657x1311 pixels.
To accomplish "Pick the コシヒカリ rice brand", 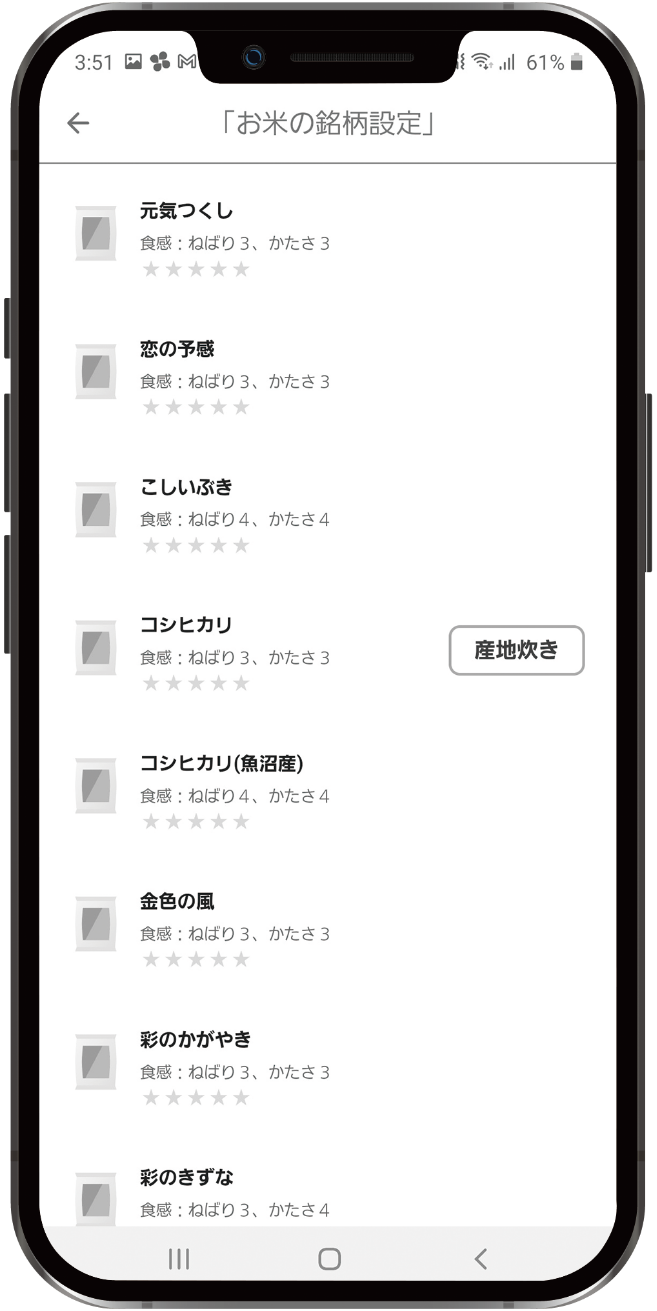I will tap(187, 626).
